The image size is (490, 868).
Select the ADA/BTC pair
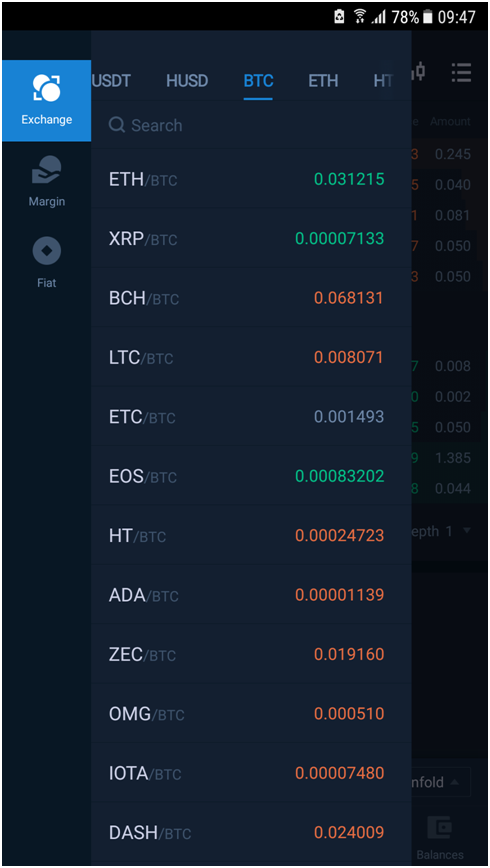[251, 595]
